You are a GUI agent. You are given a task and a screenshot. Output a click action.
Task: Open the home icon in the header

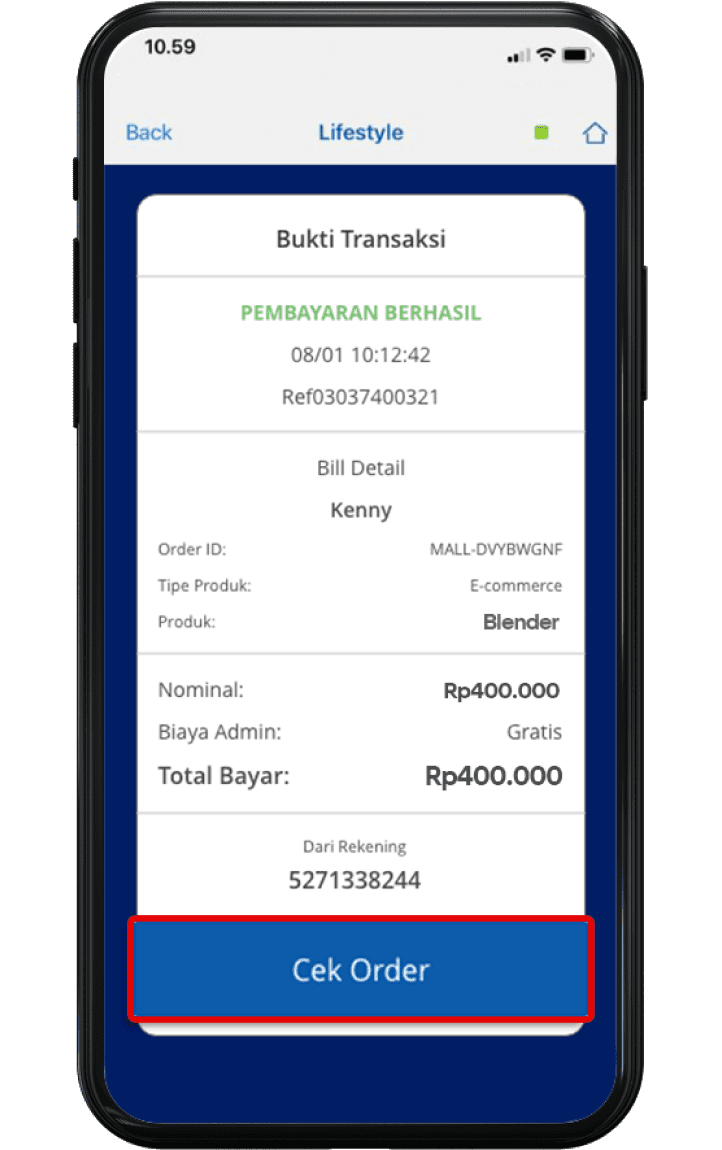pyautogui.click(x=595, y=133)
